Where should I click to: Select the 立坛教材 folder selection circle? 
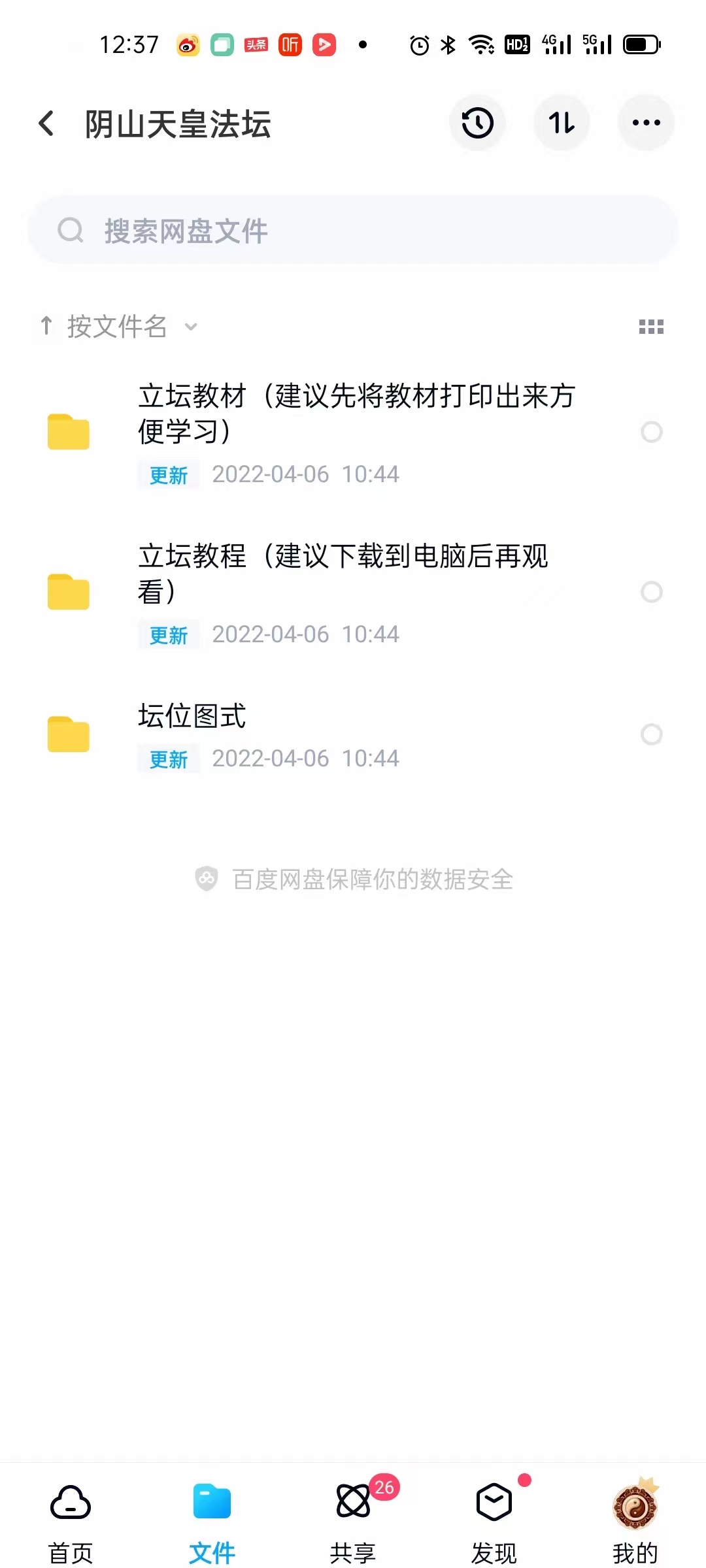click(652, 432)
